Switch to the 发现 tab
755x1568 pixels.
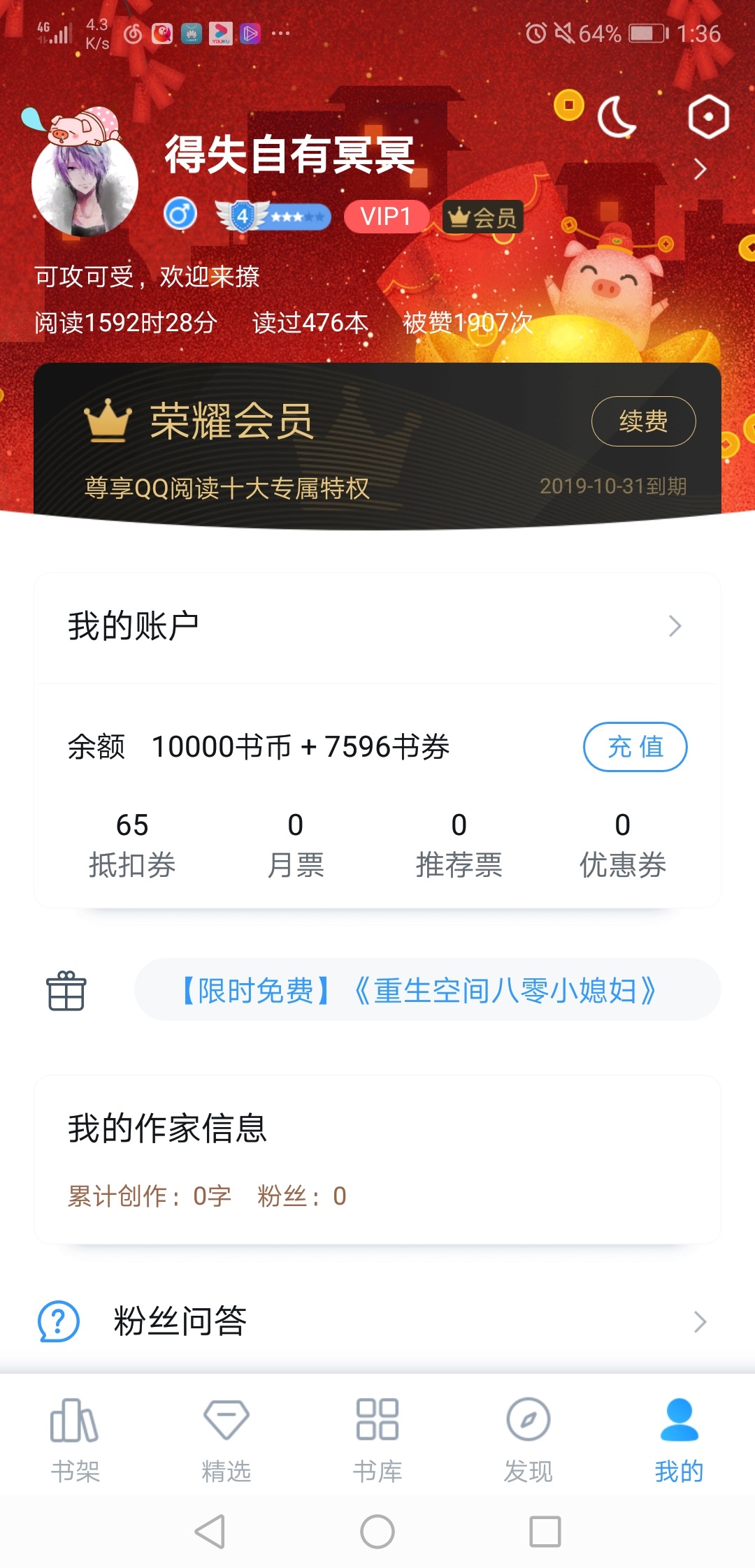[x=528, y=1439]
